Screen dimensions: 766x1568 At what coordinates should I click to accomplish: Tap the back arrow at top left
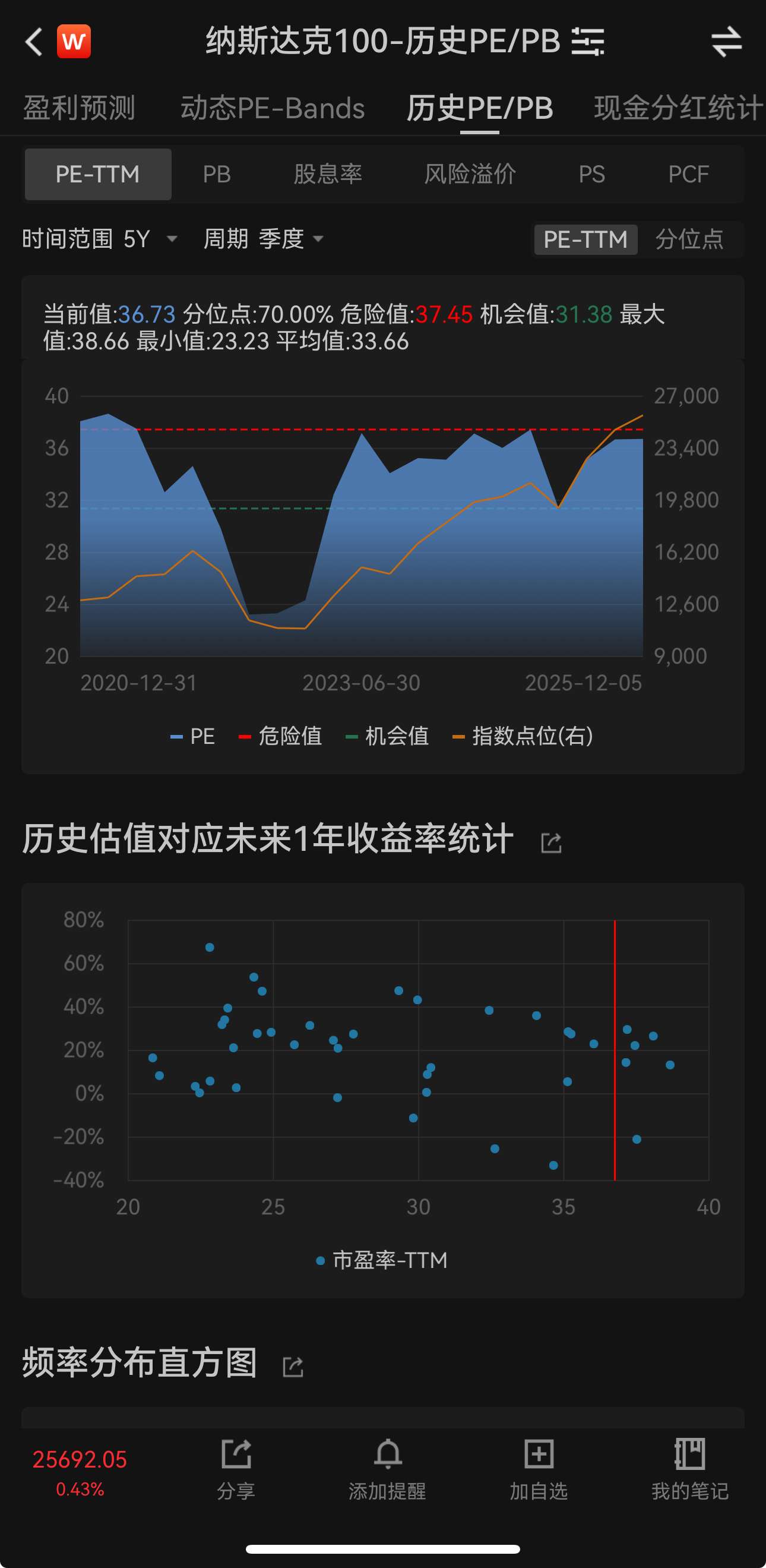pos(32,43)
